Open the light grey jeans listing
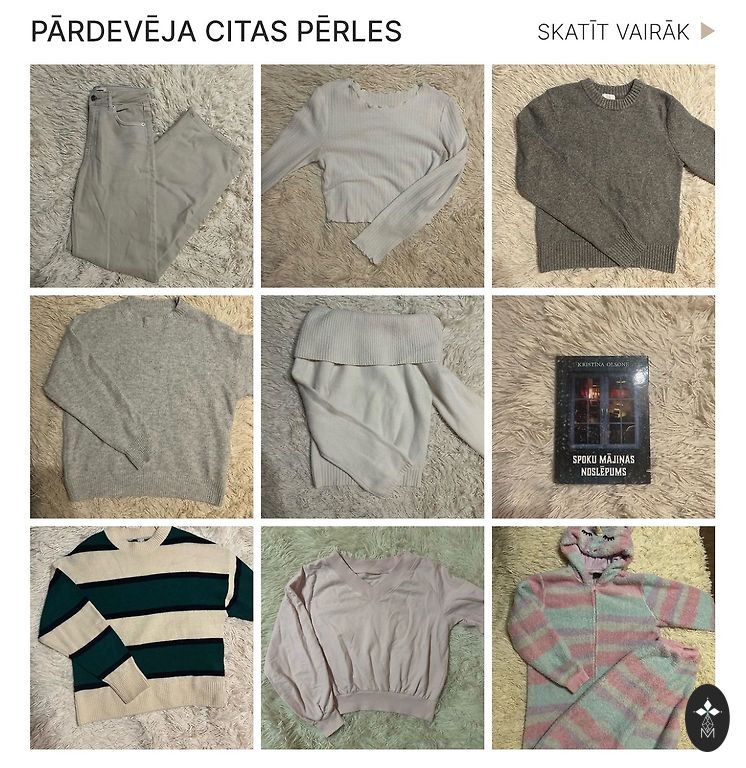This screenshot has width=746, height=768. tap(141, 176)
